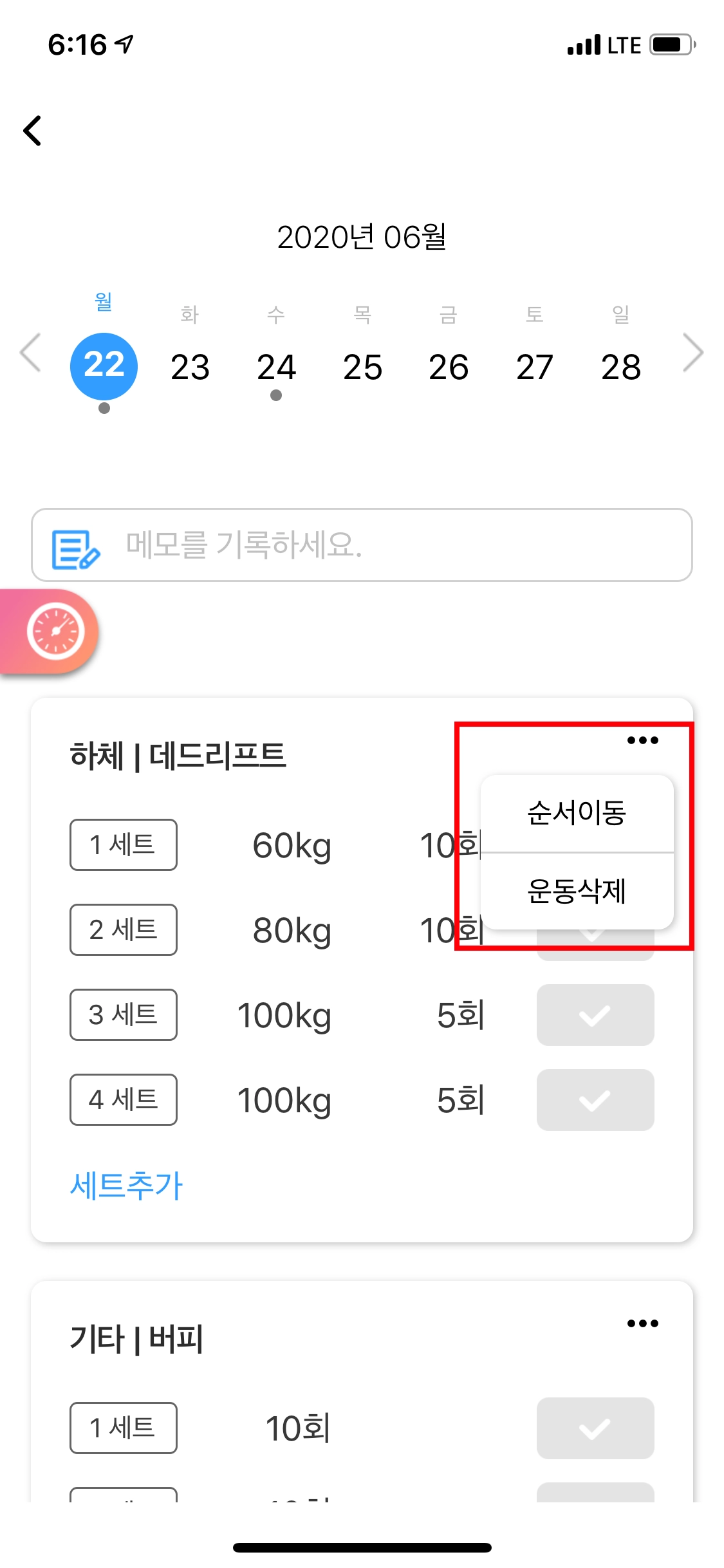Open the floating timer button

coord(55,631)
